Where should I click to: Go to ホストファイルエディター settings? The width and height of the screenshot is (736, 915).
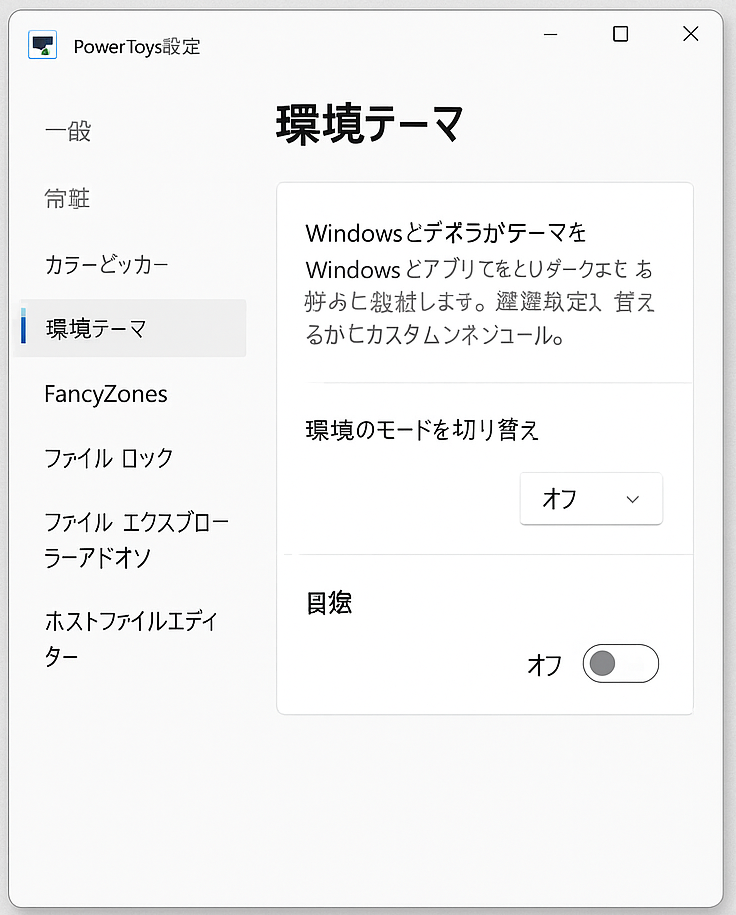pos(131,638)
